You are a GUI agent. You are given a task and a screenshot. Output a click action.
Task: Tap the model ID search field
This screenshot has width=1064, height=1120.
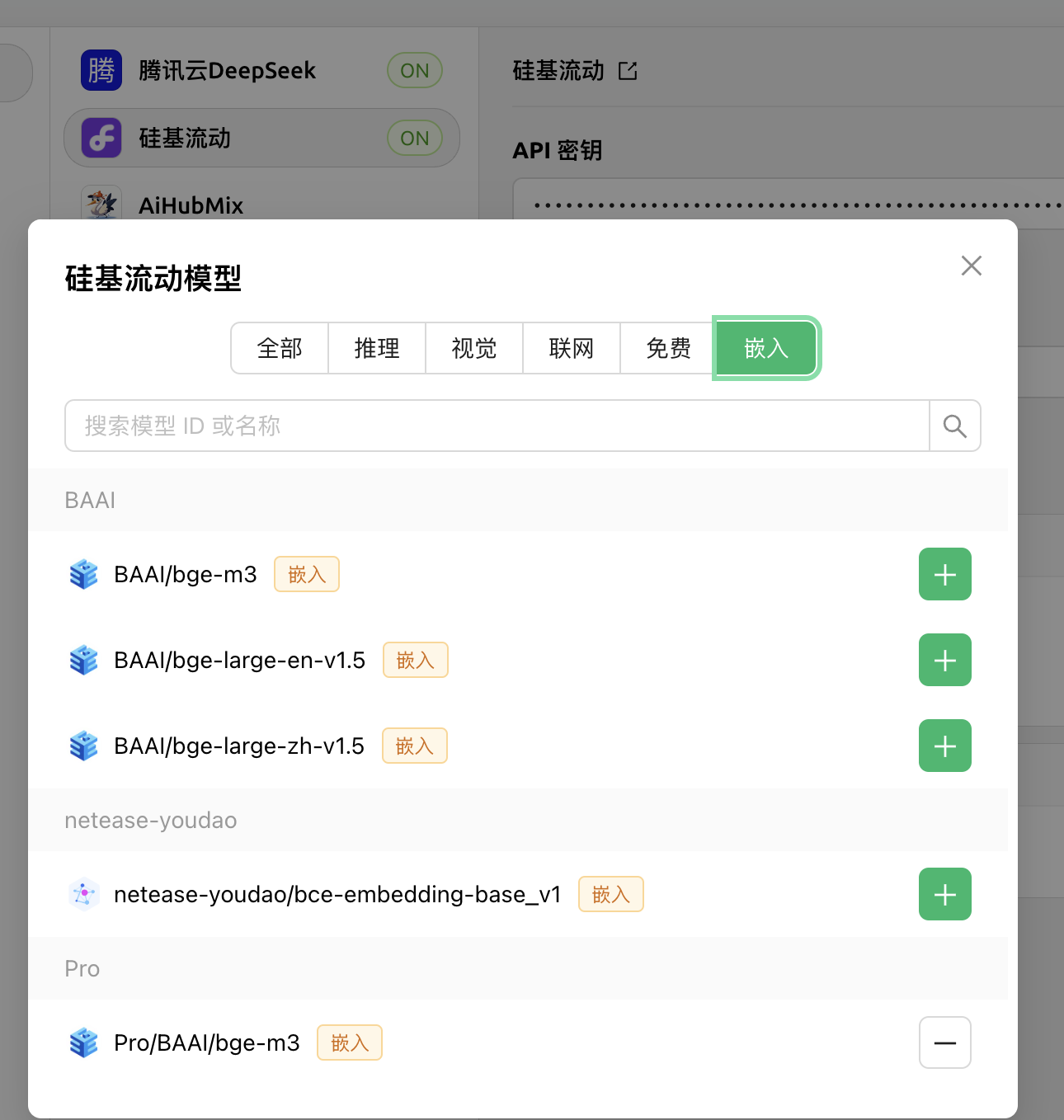(497, 426)
